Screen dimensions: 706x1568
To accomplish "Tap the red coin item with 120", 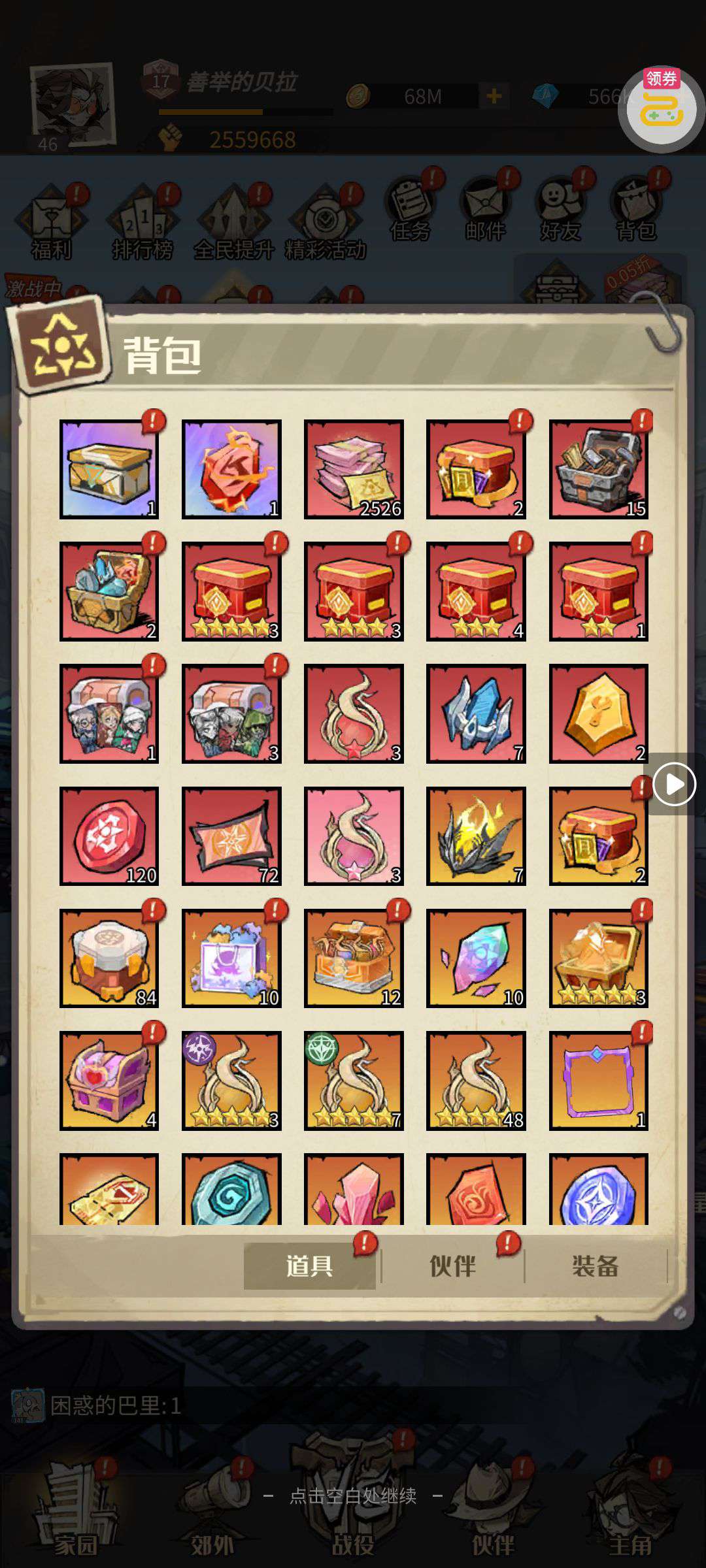I will (109, 836).
